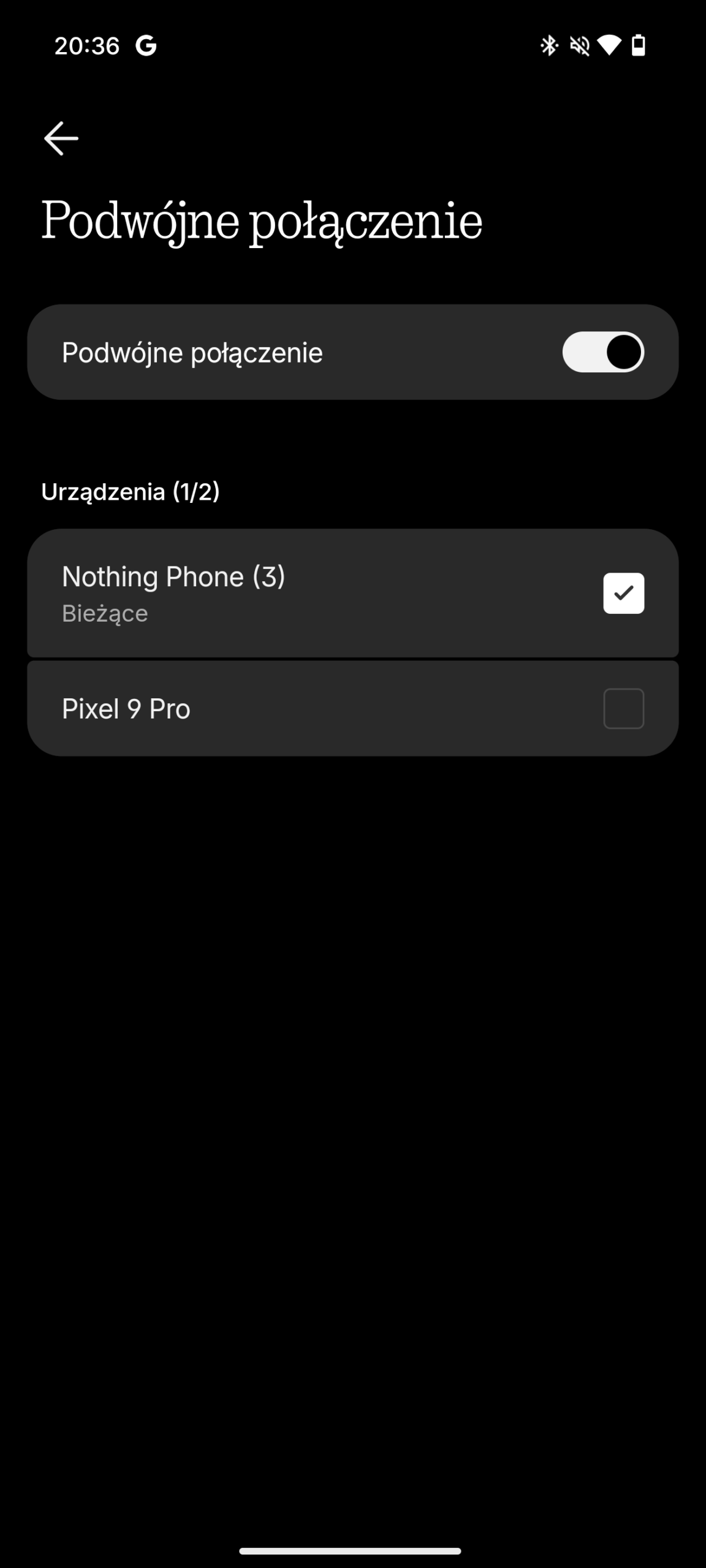Turn off the Podwójne połączenie switch
The height and width of the screenshot is (1568, 706).
(x=603, y=352)
